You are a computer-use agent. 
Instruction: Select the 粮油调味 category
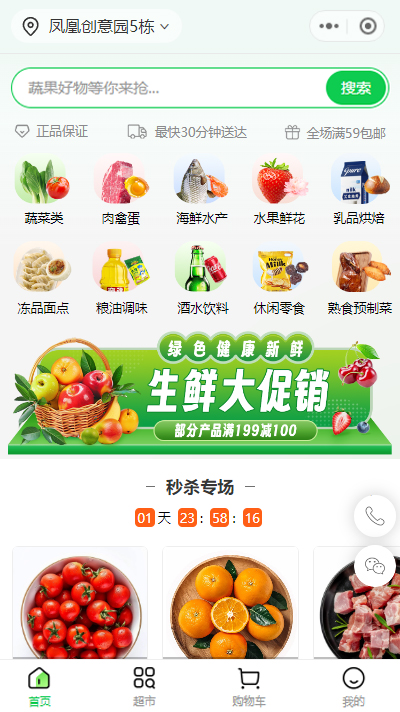pos(121,279)
